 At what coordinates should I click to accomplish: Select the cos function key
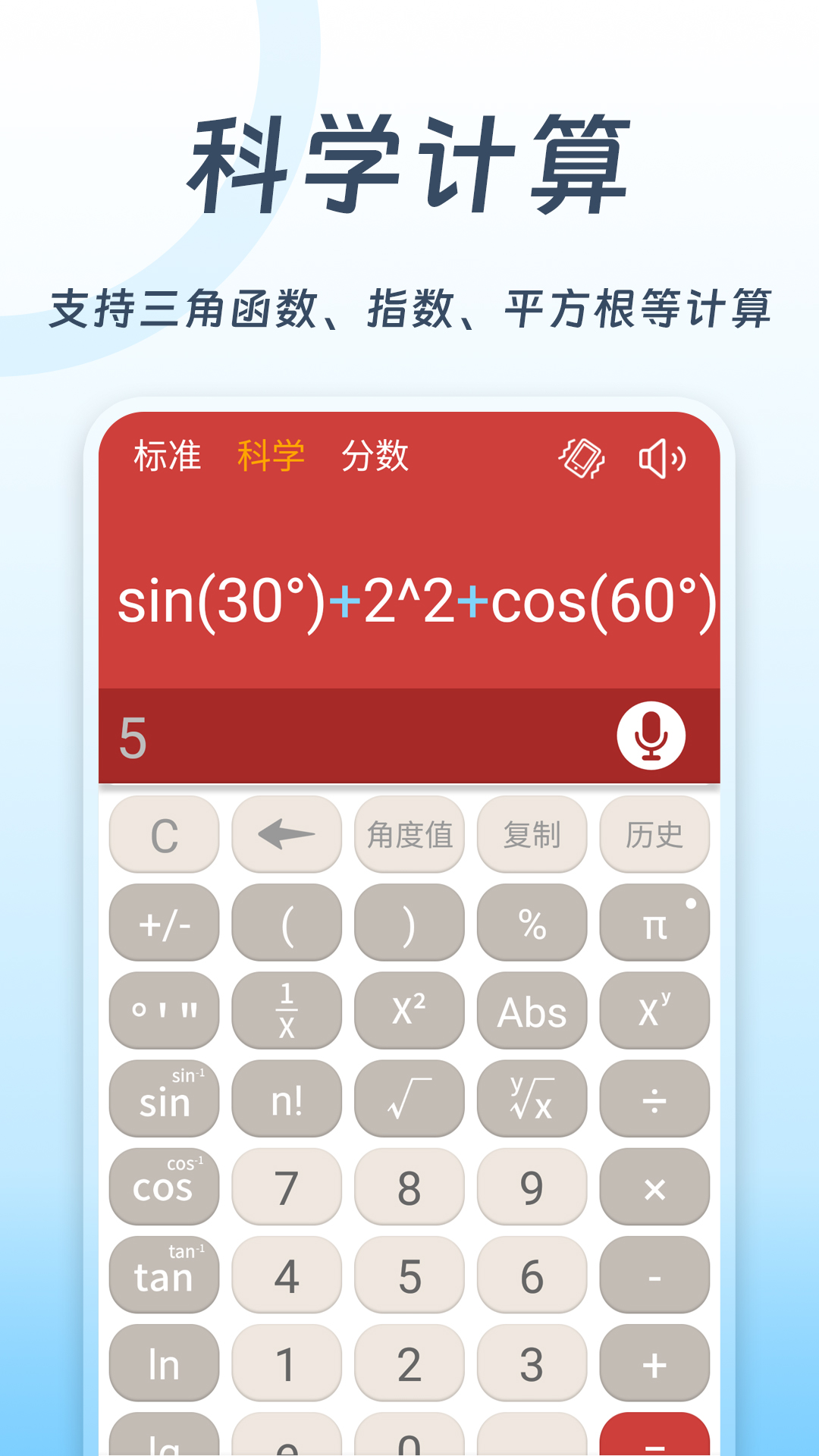pos(164,1187)
